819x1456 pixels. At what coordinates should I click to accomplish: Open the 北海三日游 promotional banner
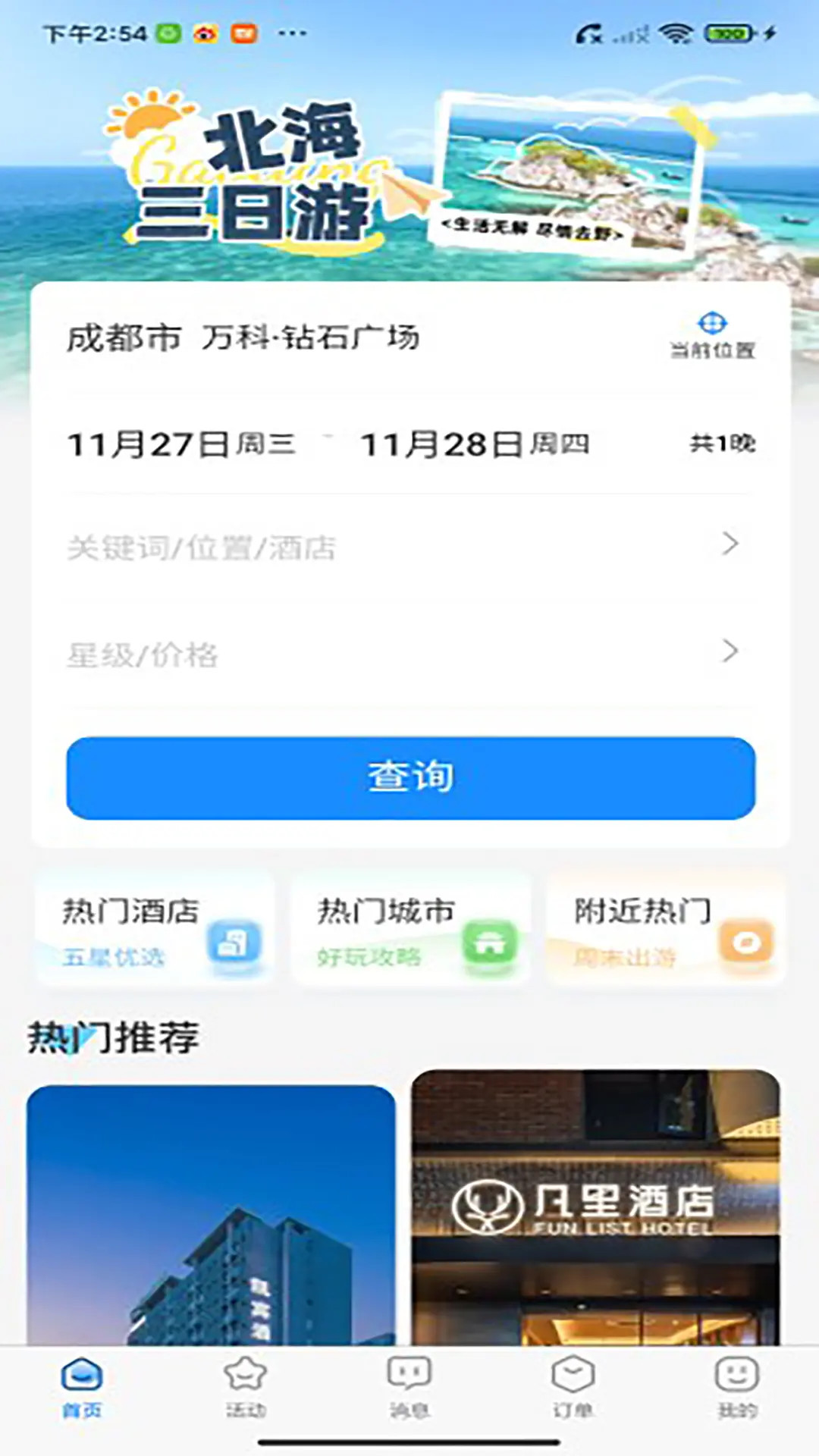pyautogui.click(x=409, y=167)
